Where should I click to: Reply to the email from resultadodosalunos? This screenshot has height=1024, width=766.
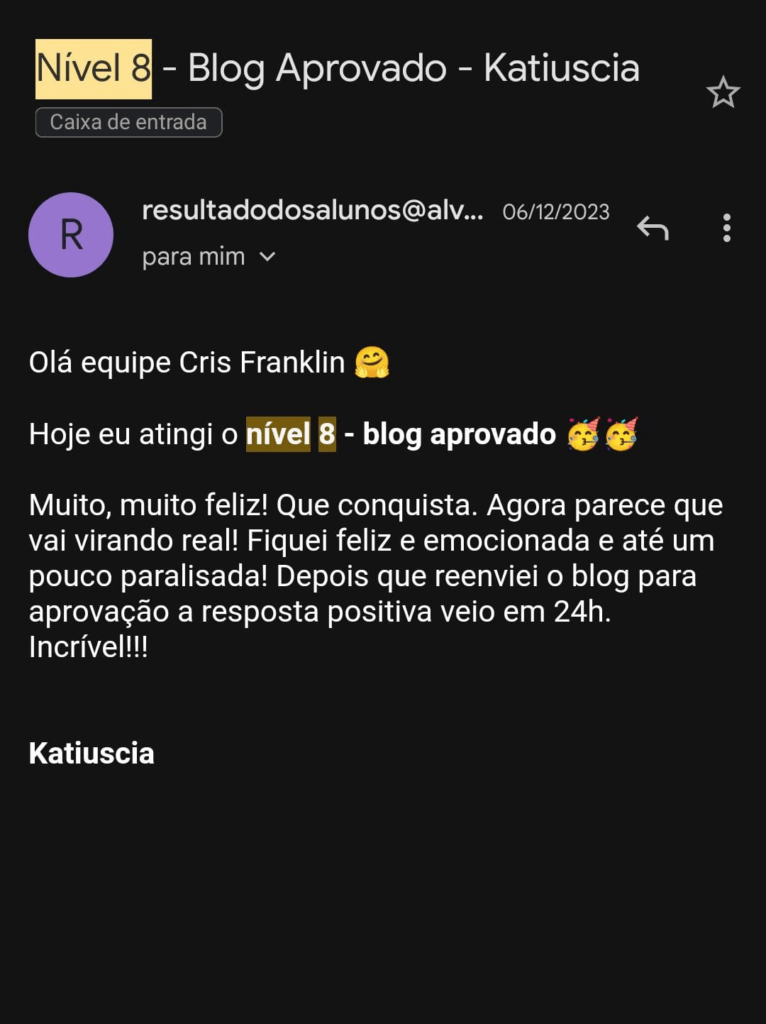coord(653,229)
